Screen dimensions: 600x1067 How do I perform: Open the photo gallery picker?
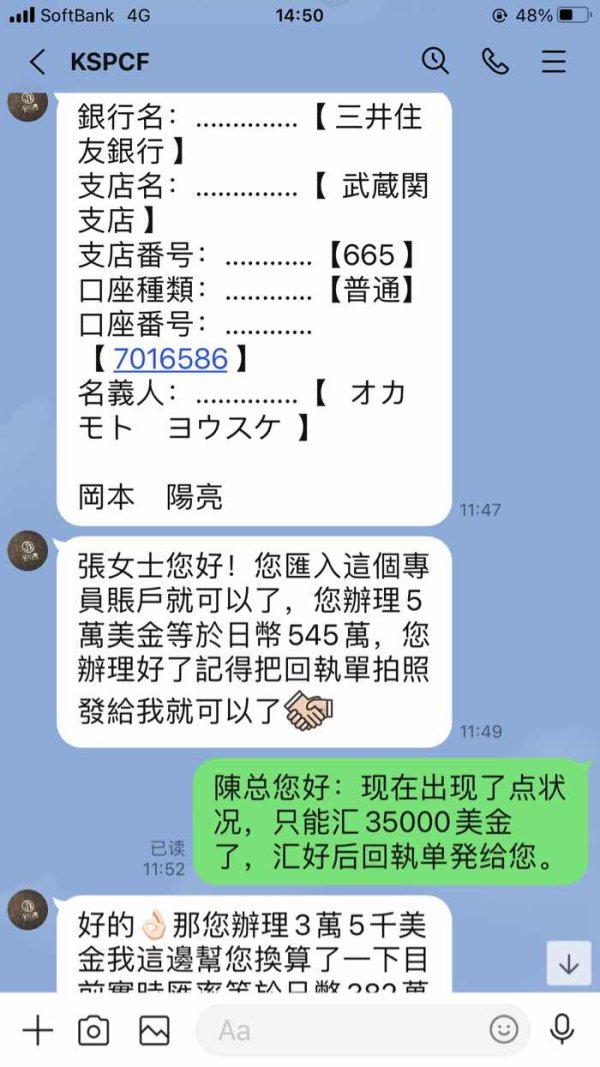(x=154, y=1031)
